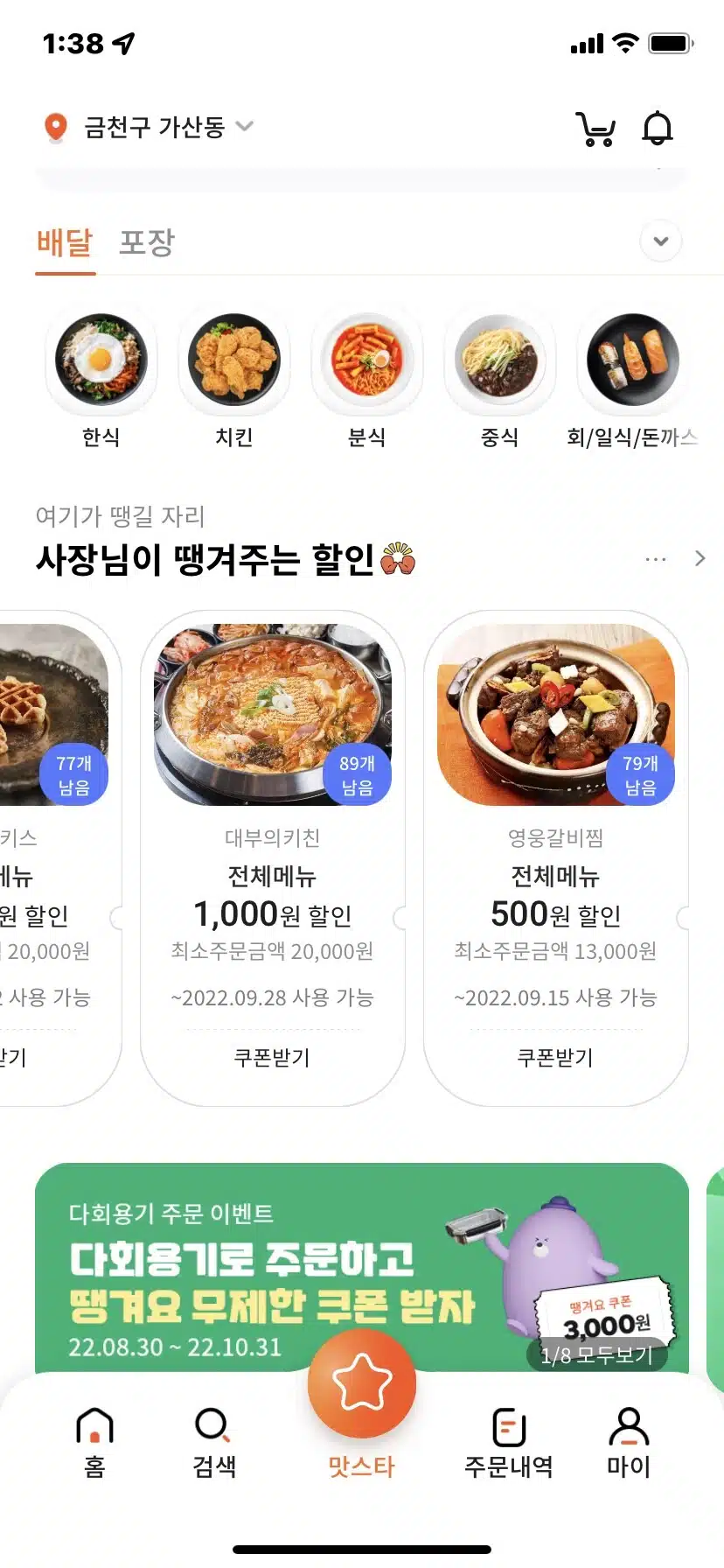
Task: Open all discounts via the right arrow
Action: tap(700, 557)
